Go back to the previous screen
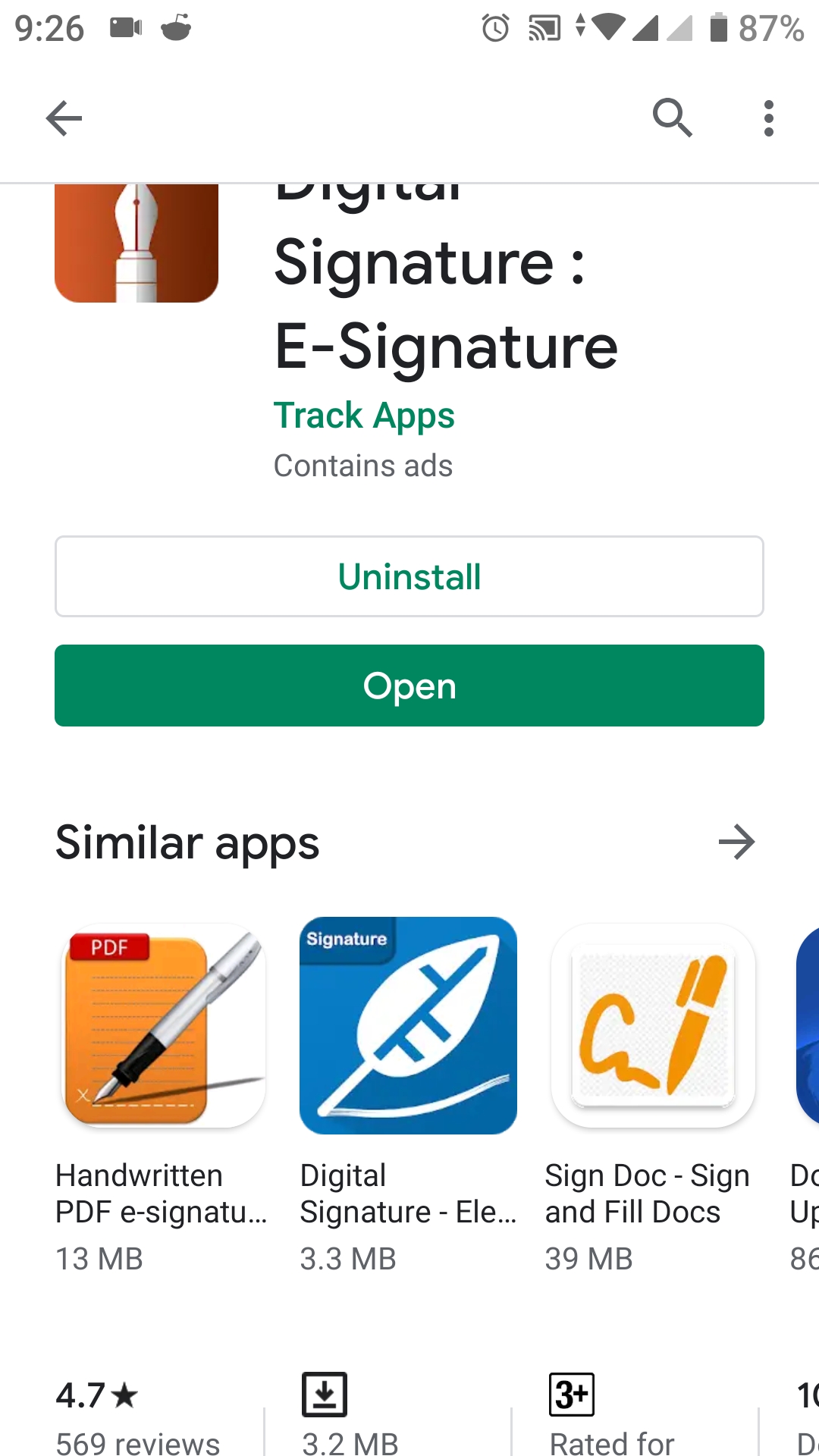This screenshot has height=1456, width=819. pyautogui.click(x=64, y=118)
